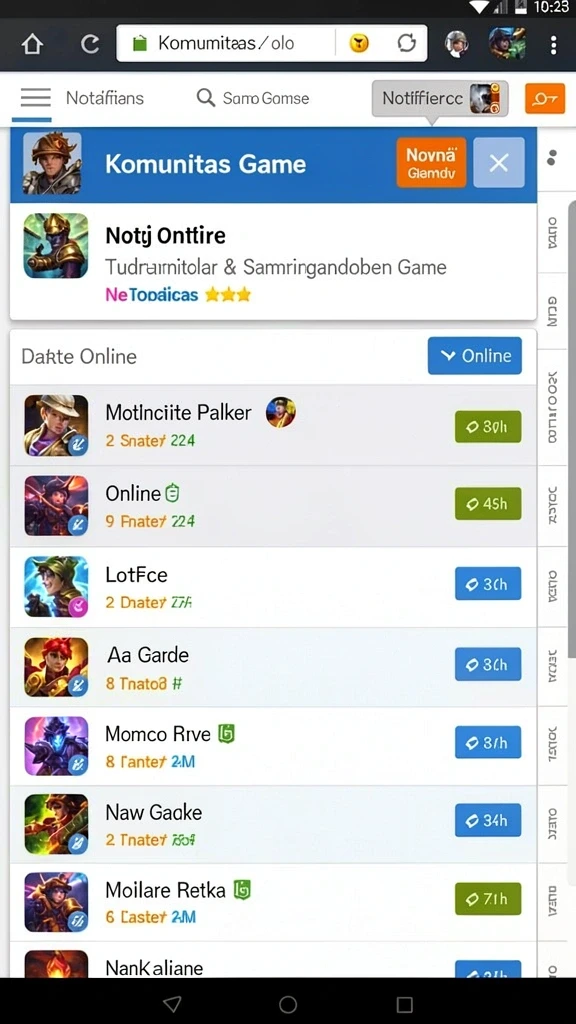The height and width of the screenshot is (1024, 576).
Task: Open the Moilare Retka game row
Action: 273,903
